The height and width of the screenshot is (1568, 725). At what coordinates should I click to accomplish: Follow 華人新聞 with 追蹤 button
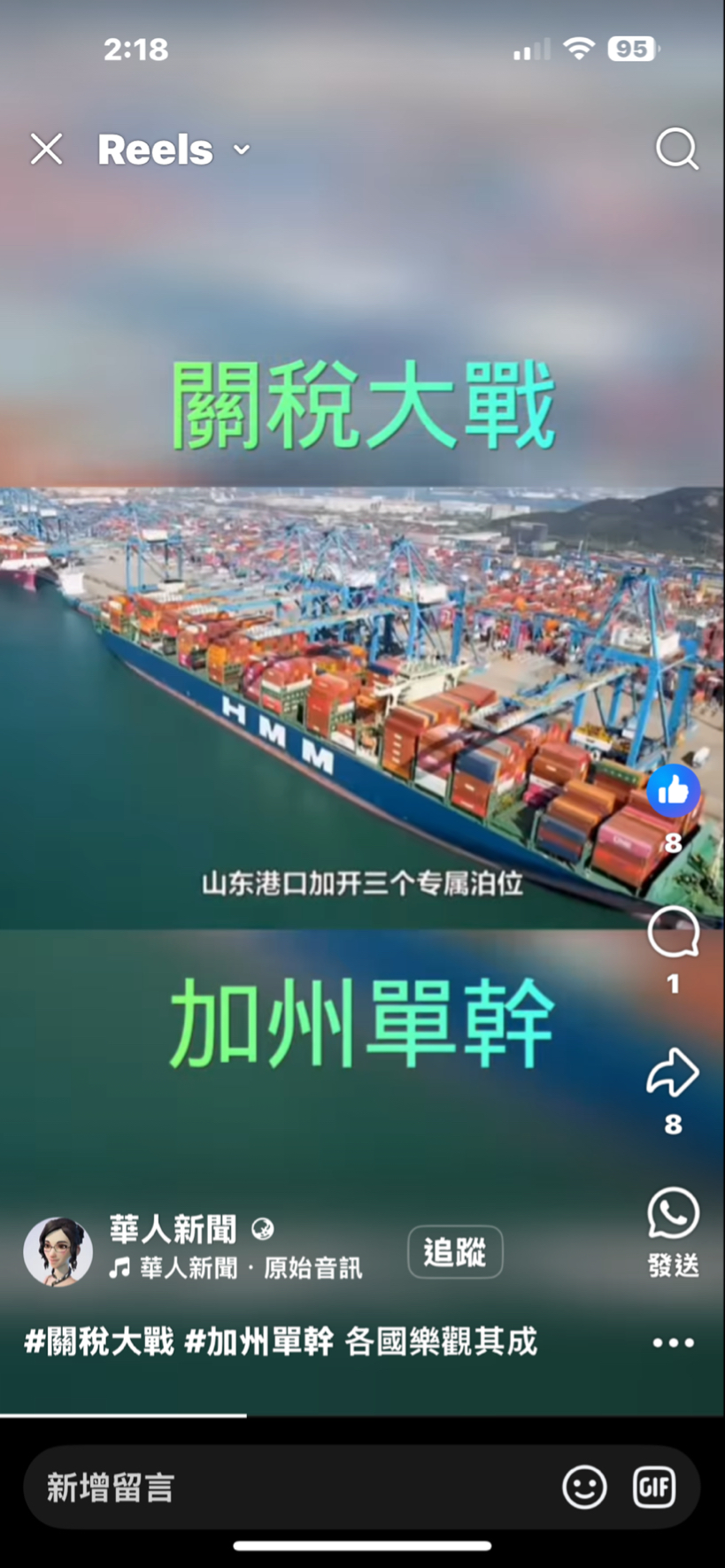(x=455, y=1251)
